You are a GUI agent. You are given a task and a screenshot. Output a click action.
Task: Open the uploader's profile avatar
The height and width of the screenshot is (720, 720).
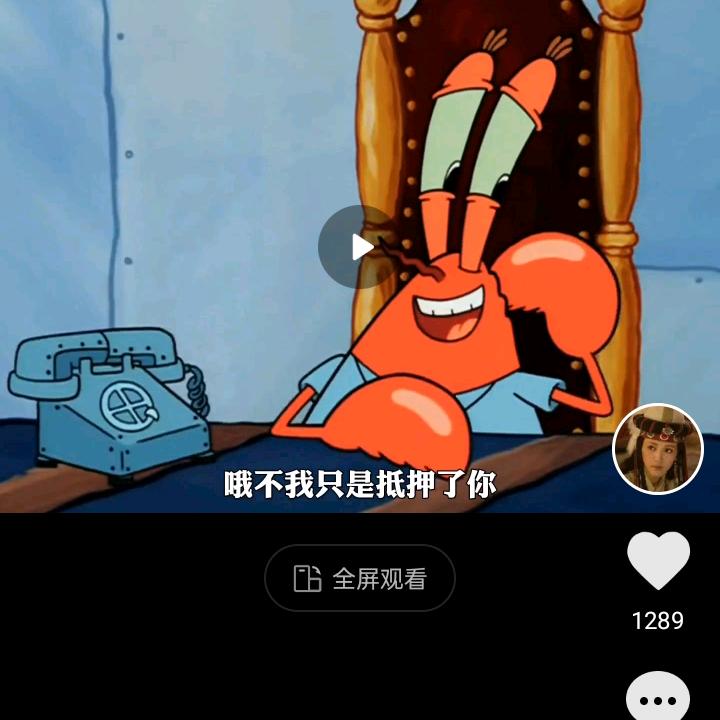pos(657,450)
